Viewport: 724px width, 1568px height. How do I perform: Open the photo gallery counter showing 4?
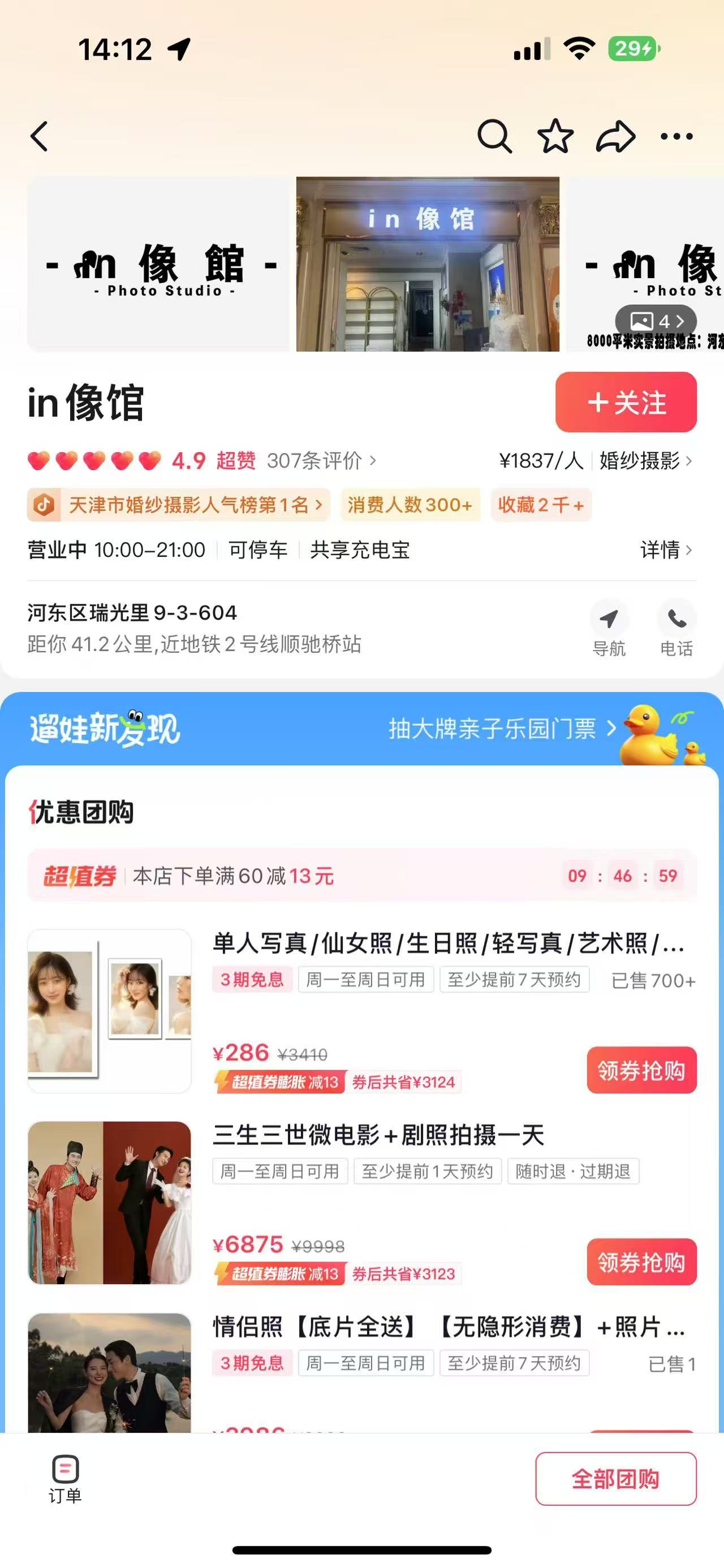(x=655, y=321)
